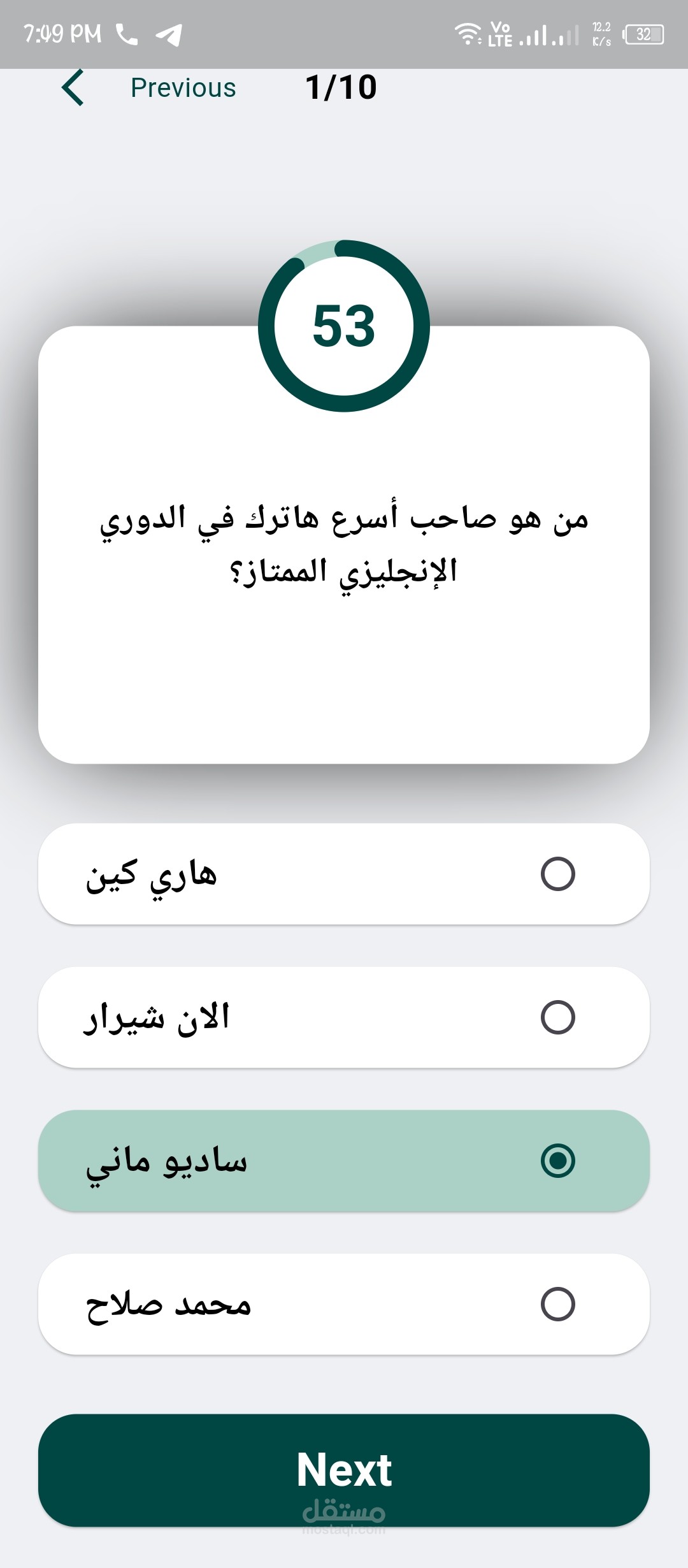Image resolution: width=688 pixels, height=1568 pixels.
Task: Tap Next to continue the quiz
Action: pos(344,1470)
